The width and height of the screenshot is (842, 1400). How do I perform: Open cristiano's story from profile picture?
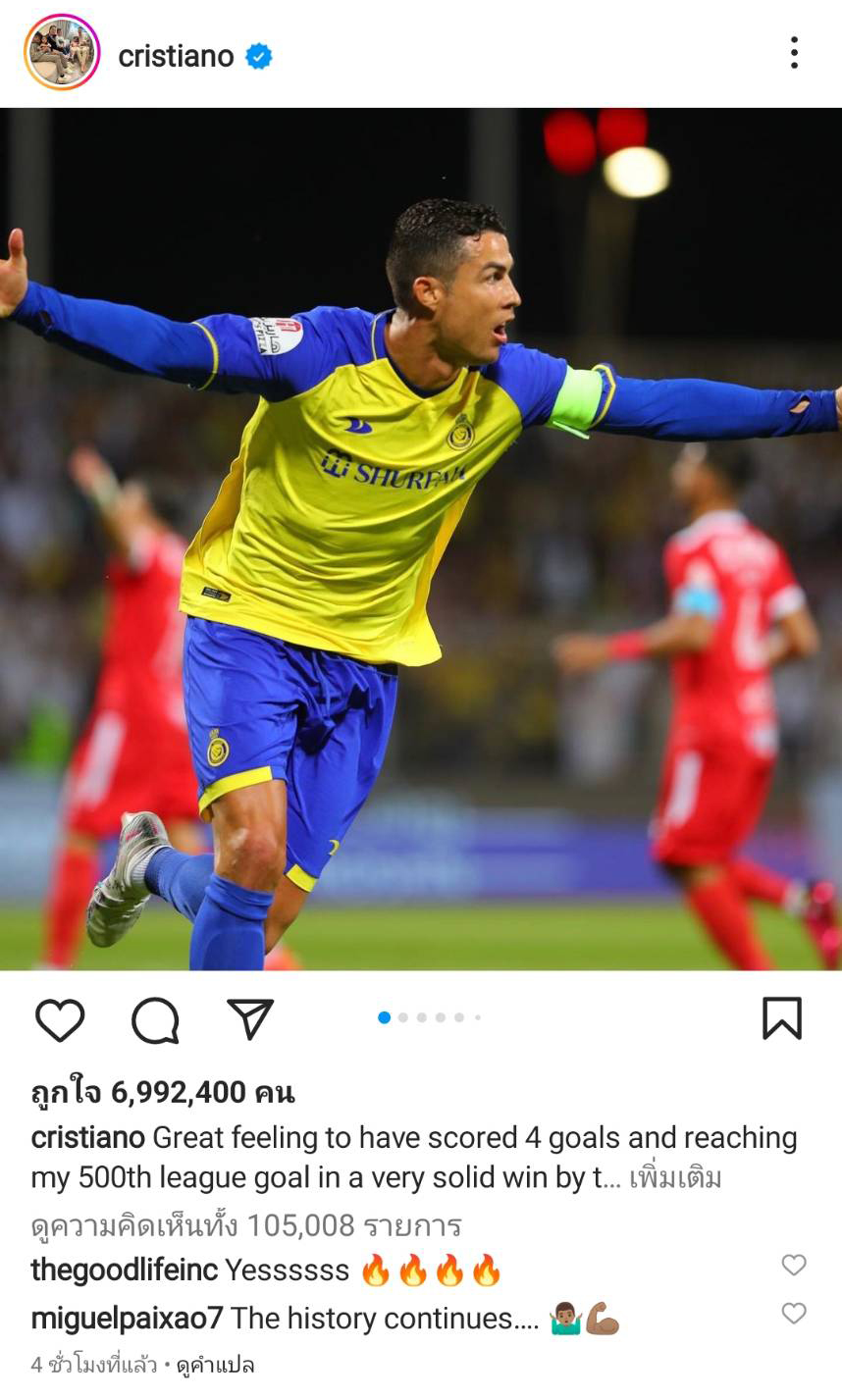click(62, 53)
